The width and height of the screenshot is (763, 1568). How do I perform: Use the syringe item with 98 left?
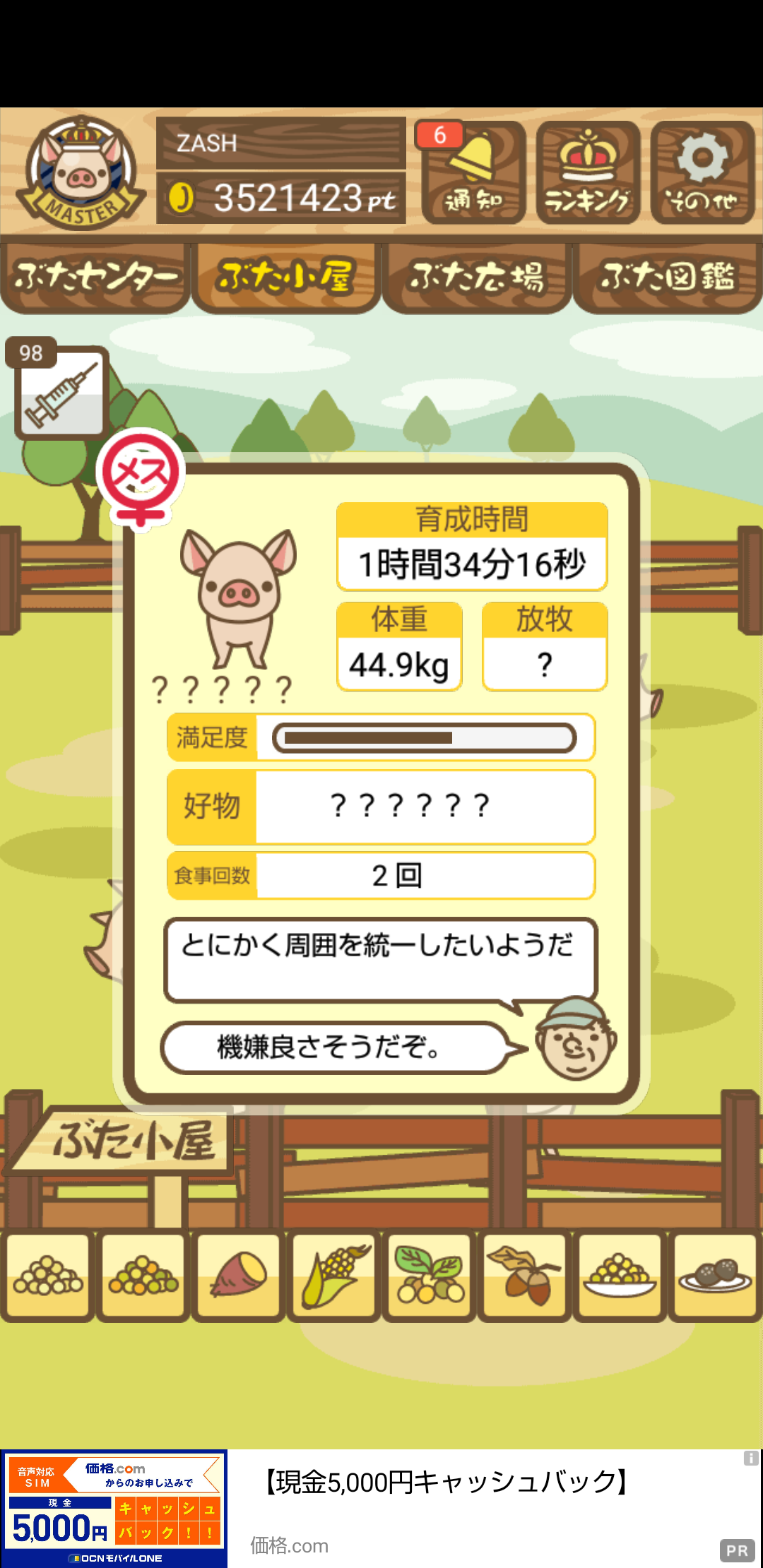(61, 393)
